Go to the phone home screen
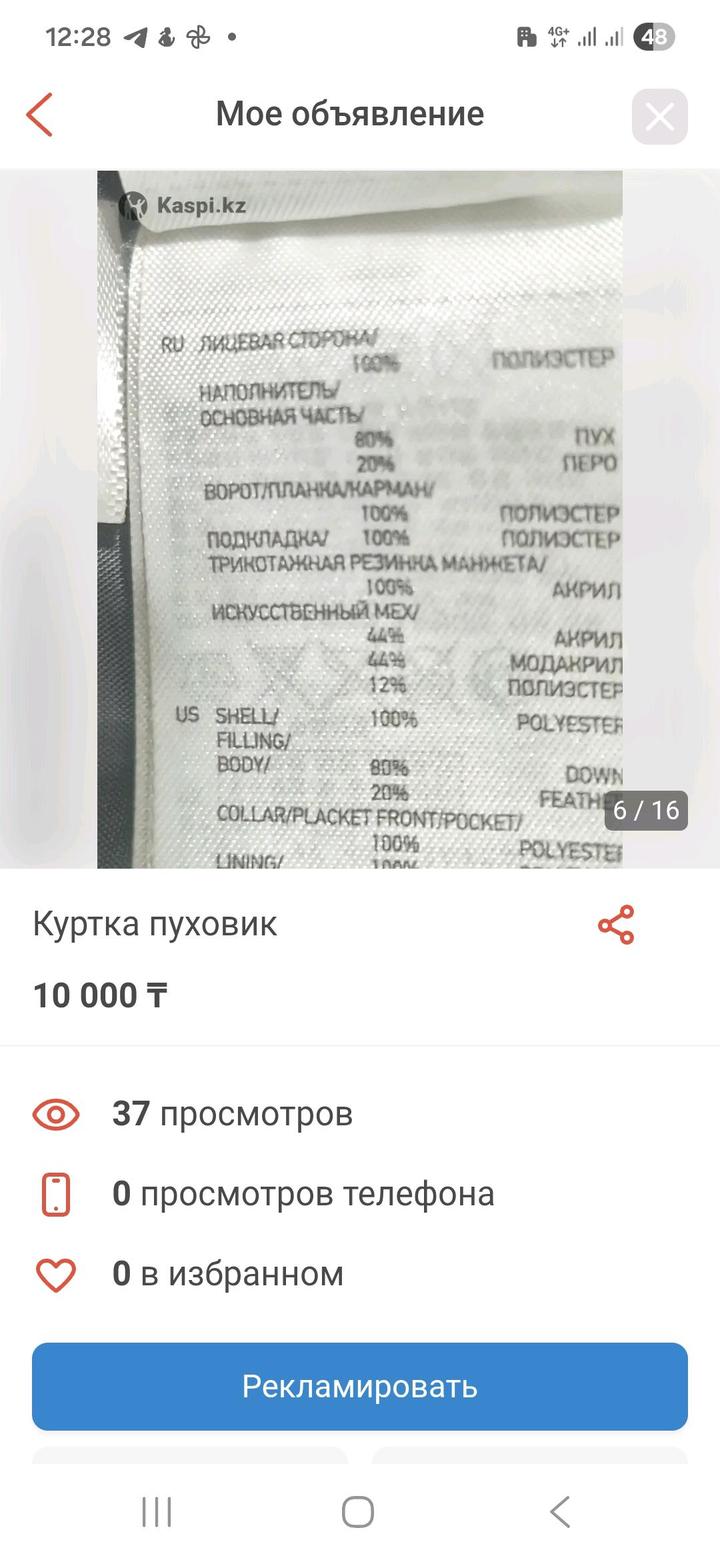The width and height of the screenshot is (720, 1560). [358, 1511]
